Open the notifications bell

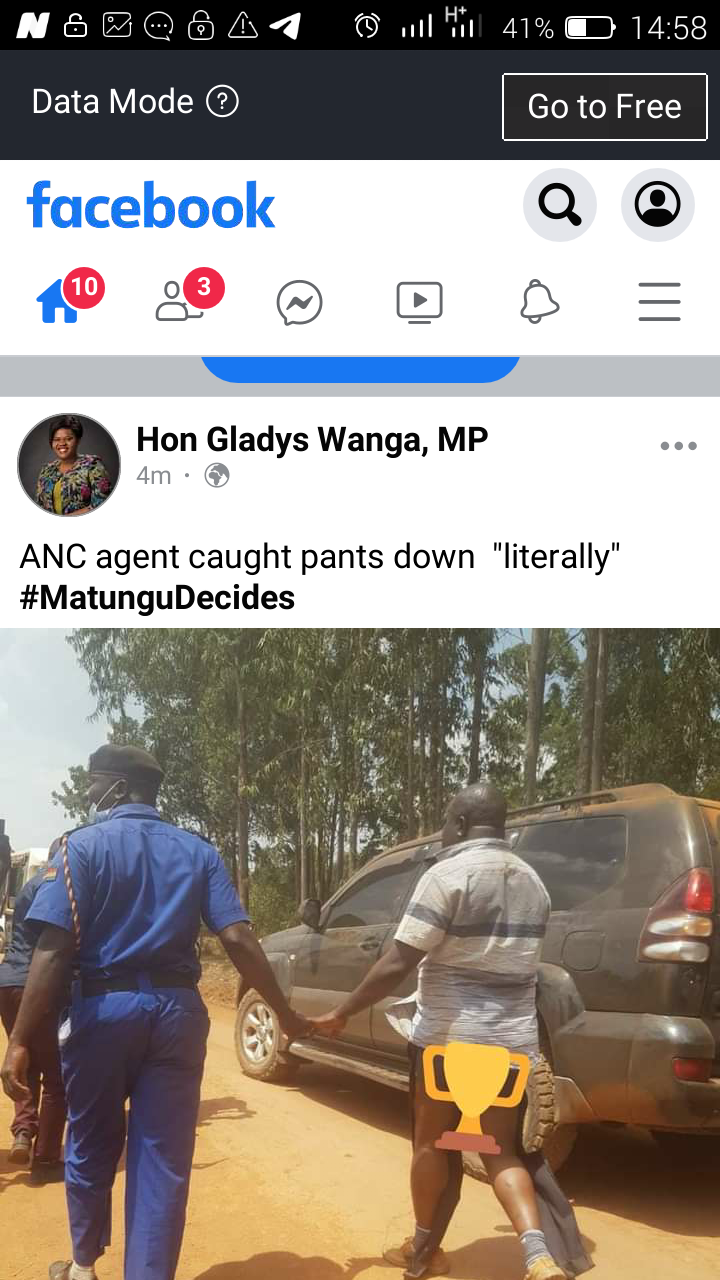[539, 302]
